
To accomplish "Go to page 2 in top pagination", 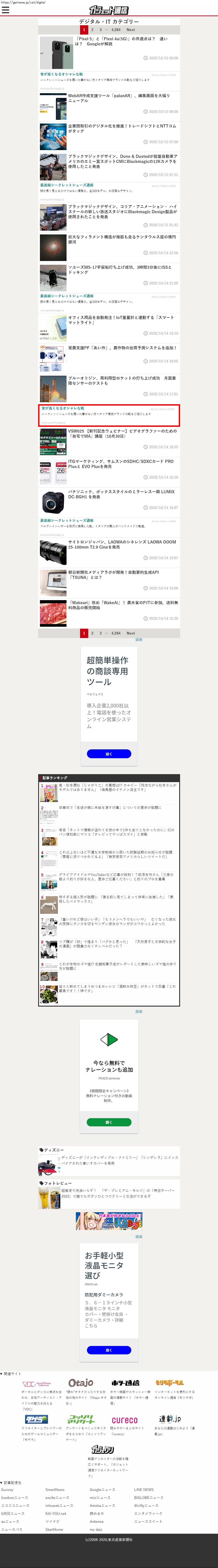I will (x=92, y=29).
